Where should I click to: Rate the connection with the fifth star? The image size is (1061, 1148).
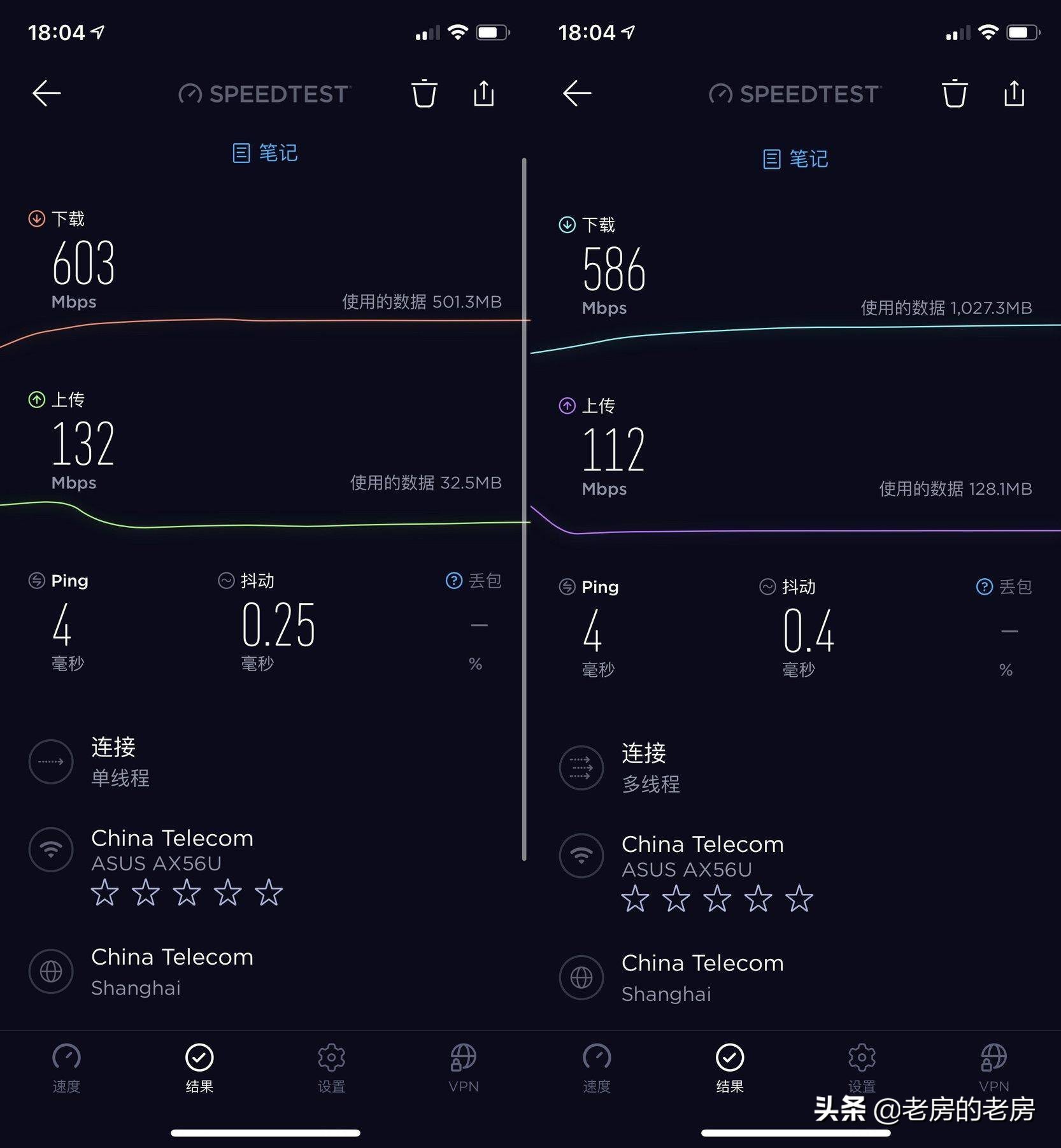(x=269, y=893)
